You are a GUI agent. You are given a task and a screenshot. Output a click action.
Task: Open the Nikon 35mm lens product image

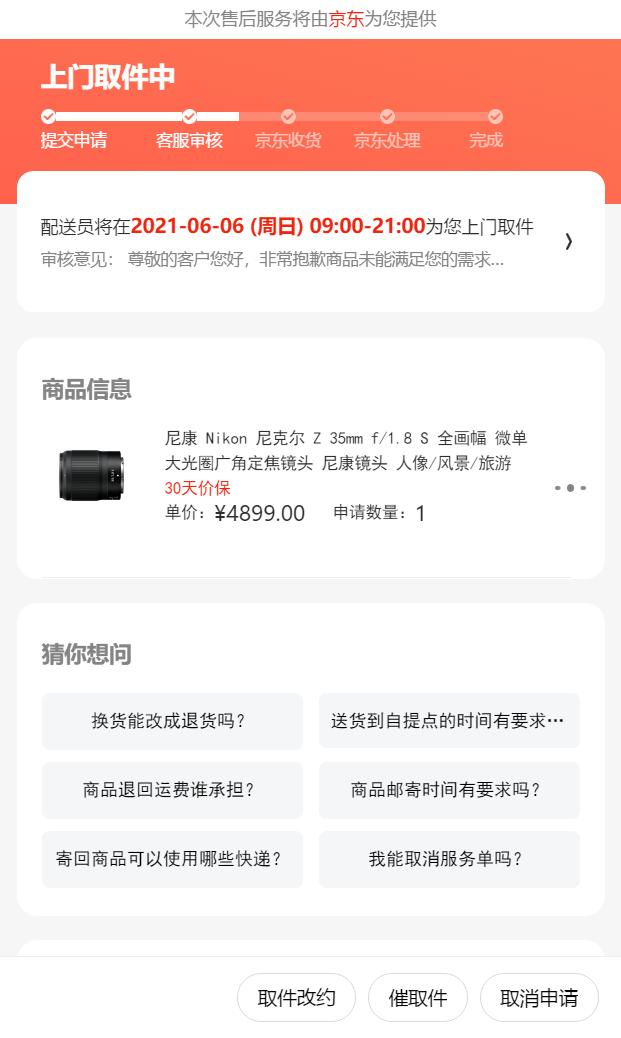tap(91, 475)
